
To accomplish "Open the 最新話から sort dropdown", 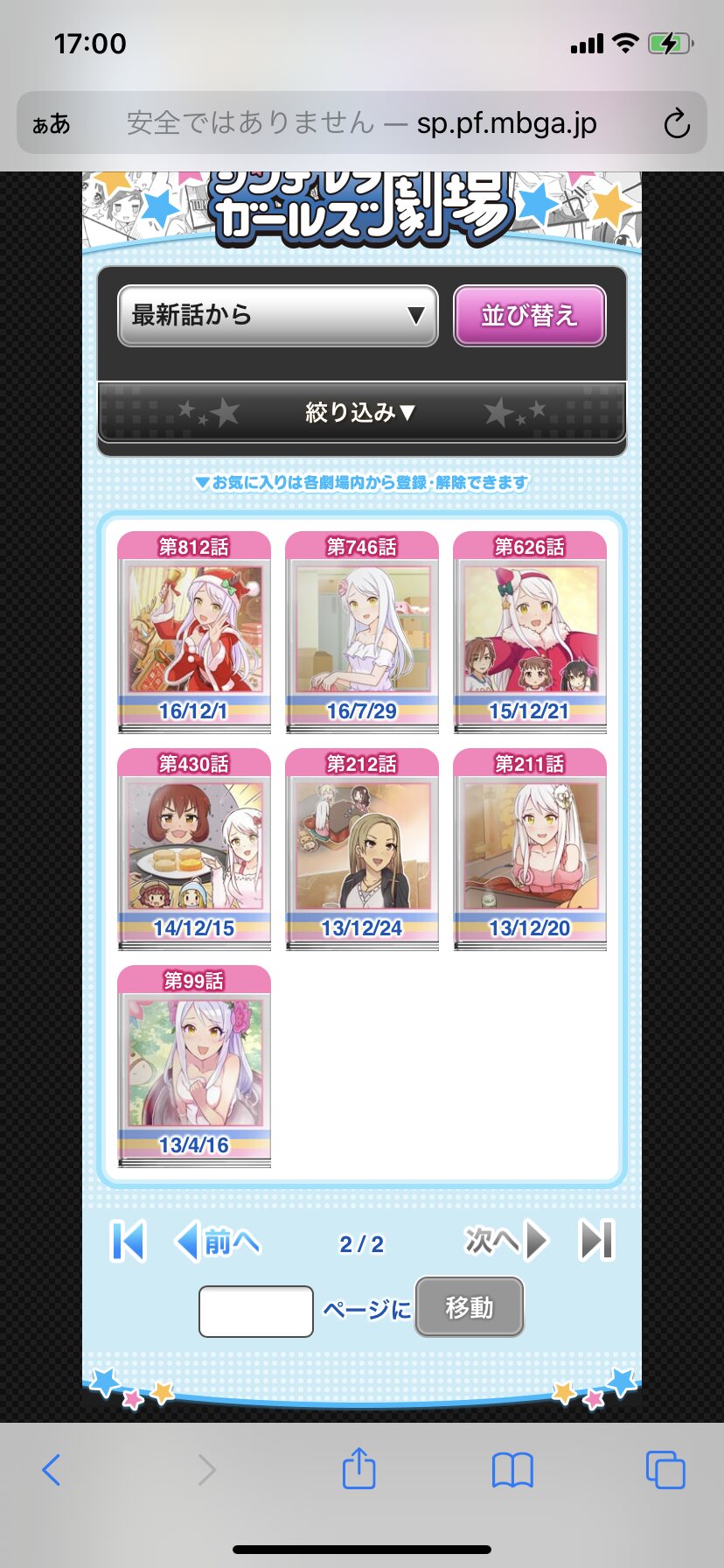I will pos(277,315).
